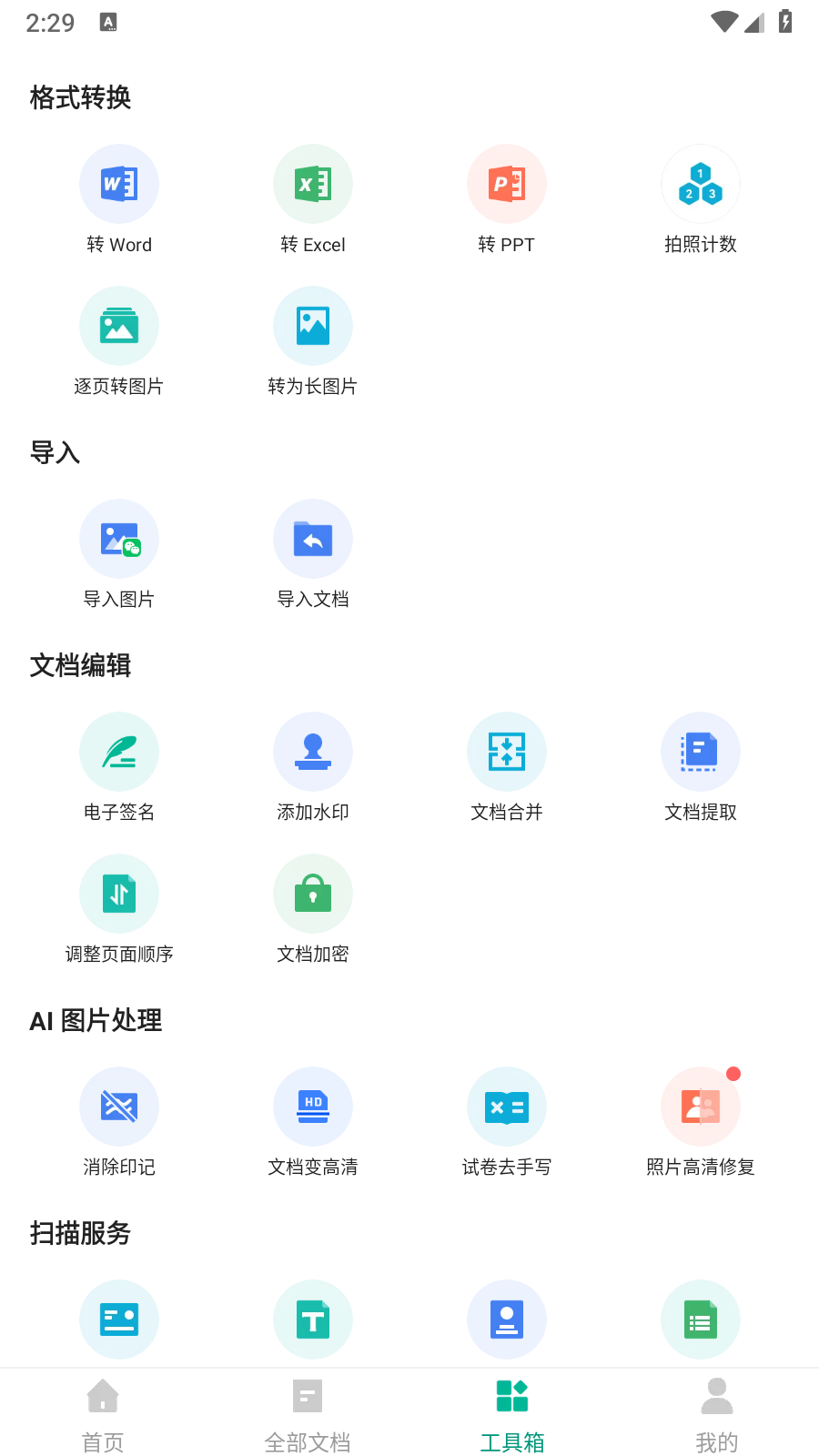Image resolution: width=819 pixels, height=1456 pixels.
Task: Open 照片高清修复 with red notification dot
Action: click(701, 1123)
